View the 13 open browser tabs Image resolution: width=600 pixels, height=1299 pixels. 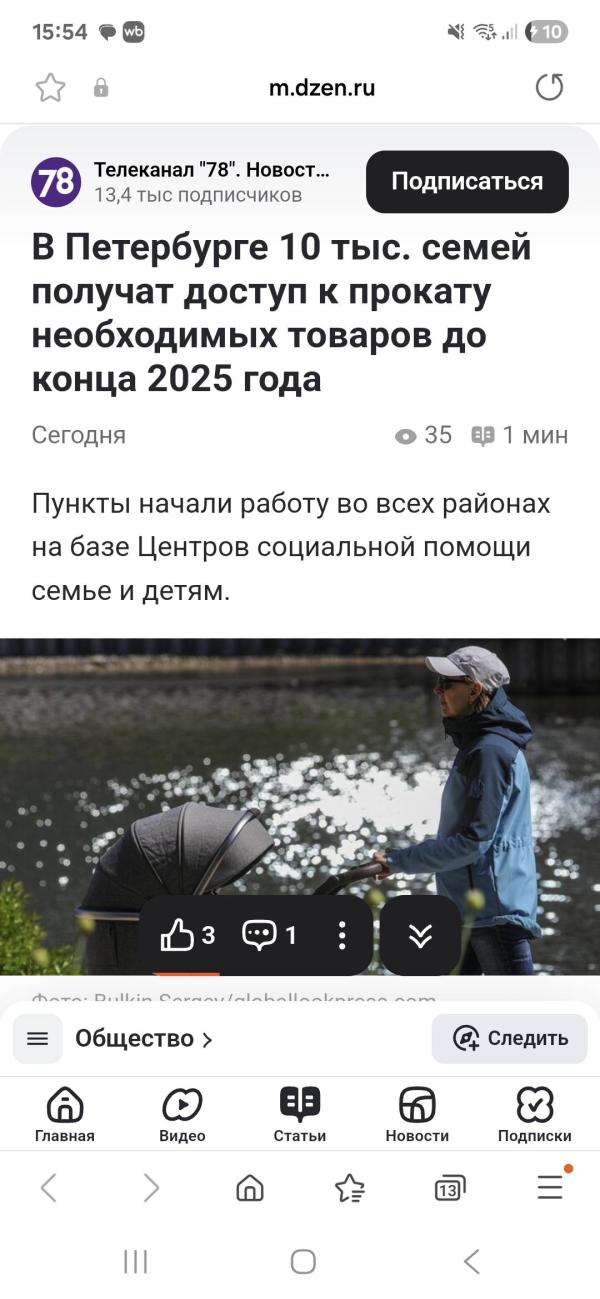450,1188
